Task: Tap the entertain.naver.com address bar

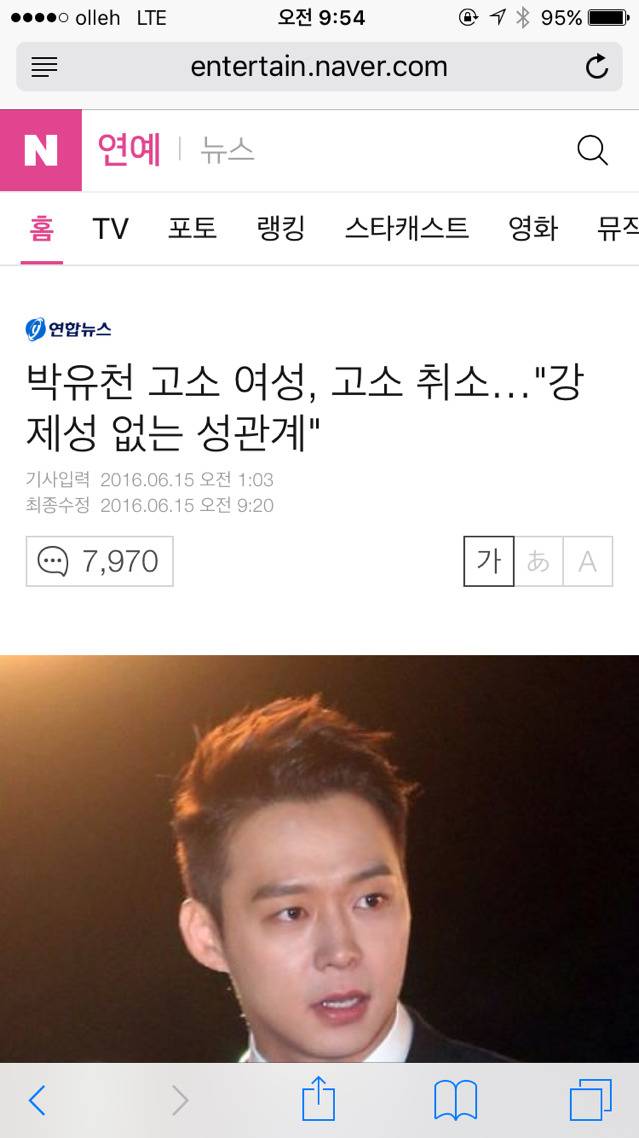Action: (319, 67)
